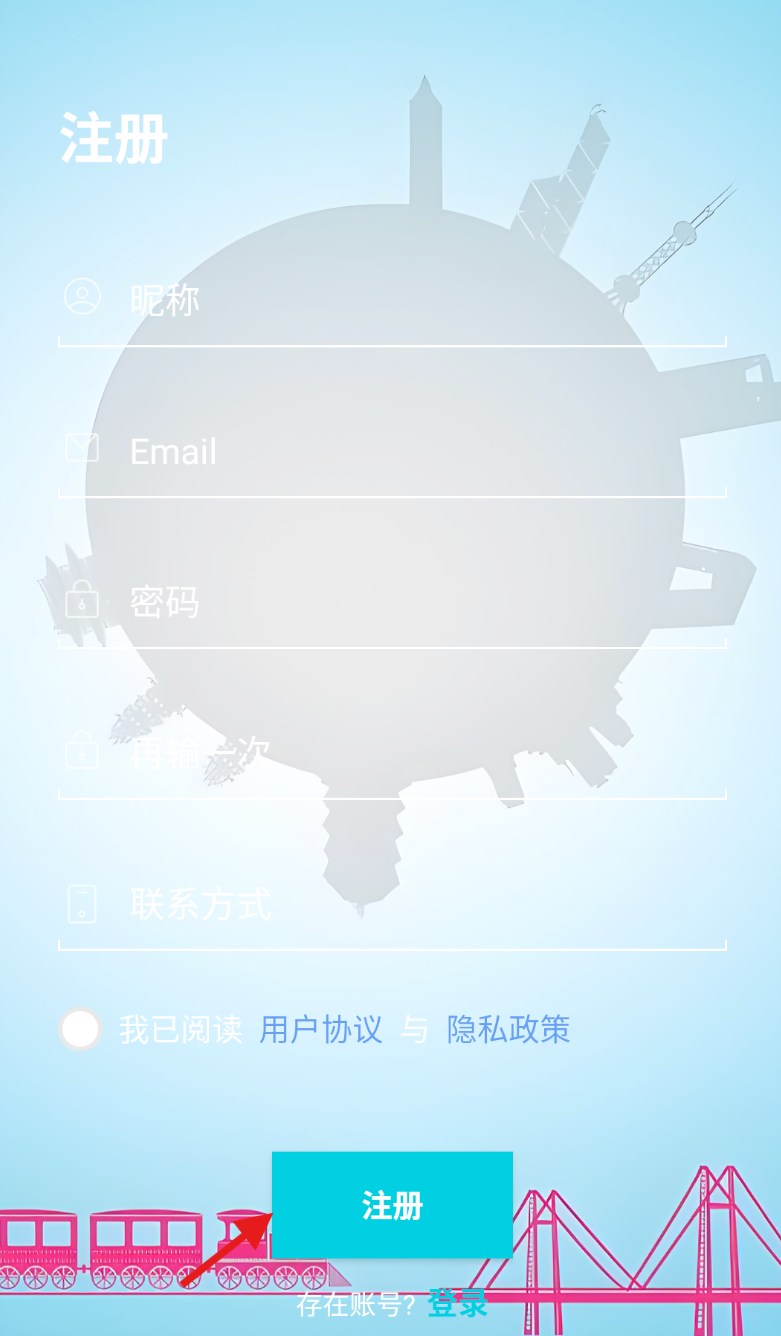Check the 我已阅读 agreement checkbox
781x1336 pixels.
click(80, 1029)
